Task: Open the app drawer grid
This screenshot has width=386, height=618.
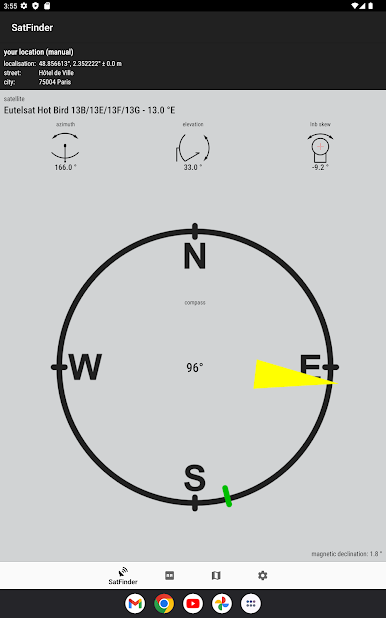Action: 251,603
